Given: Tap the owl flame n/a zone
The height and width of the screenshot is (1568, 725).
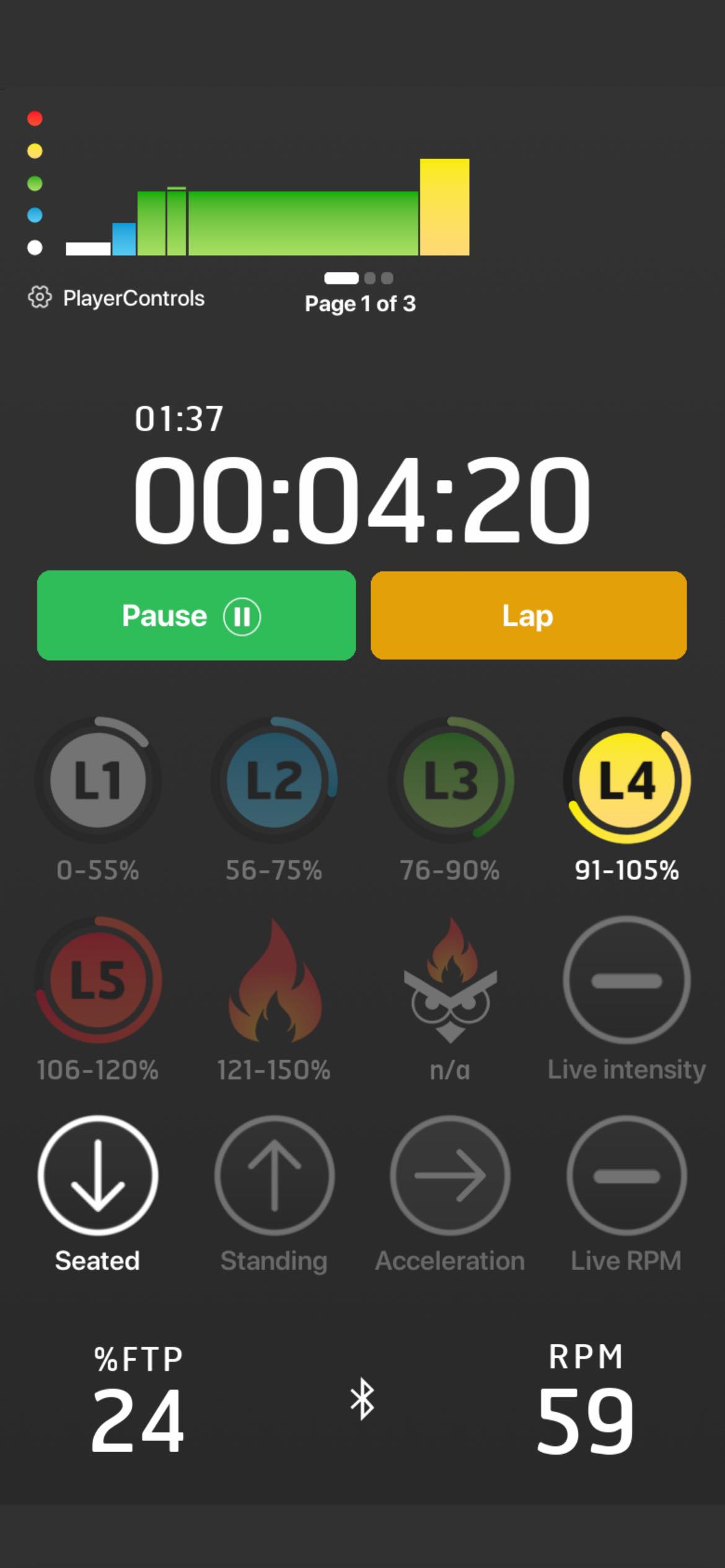Looking at the screenshot, I should (450, 980).
